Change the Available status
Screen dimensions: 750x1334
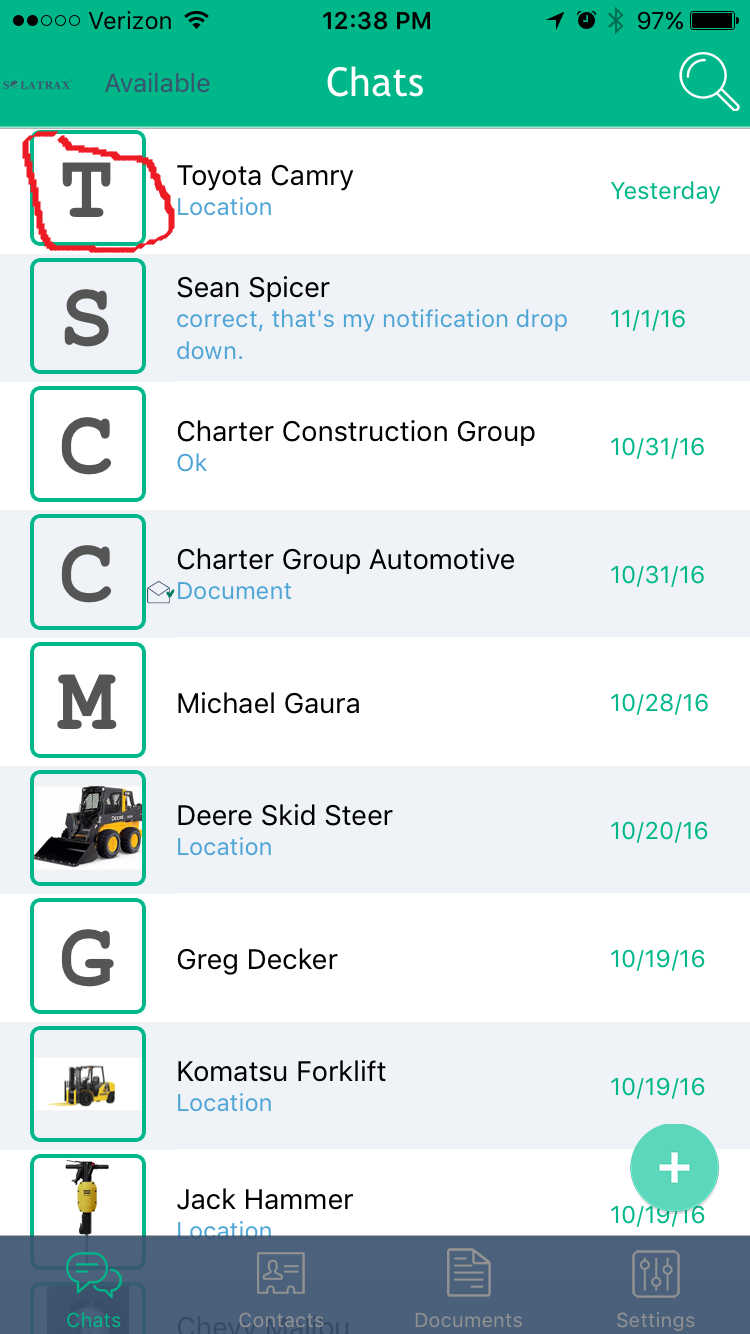157,83
